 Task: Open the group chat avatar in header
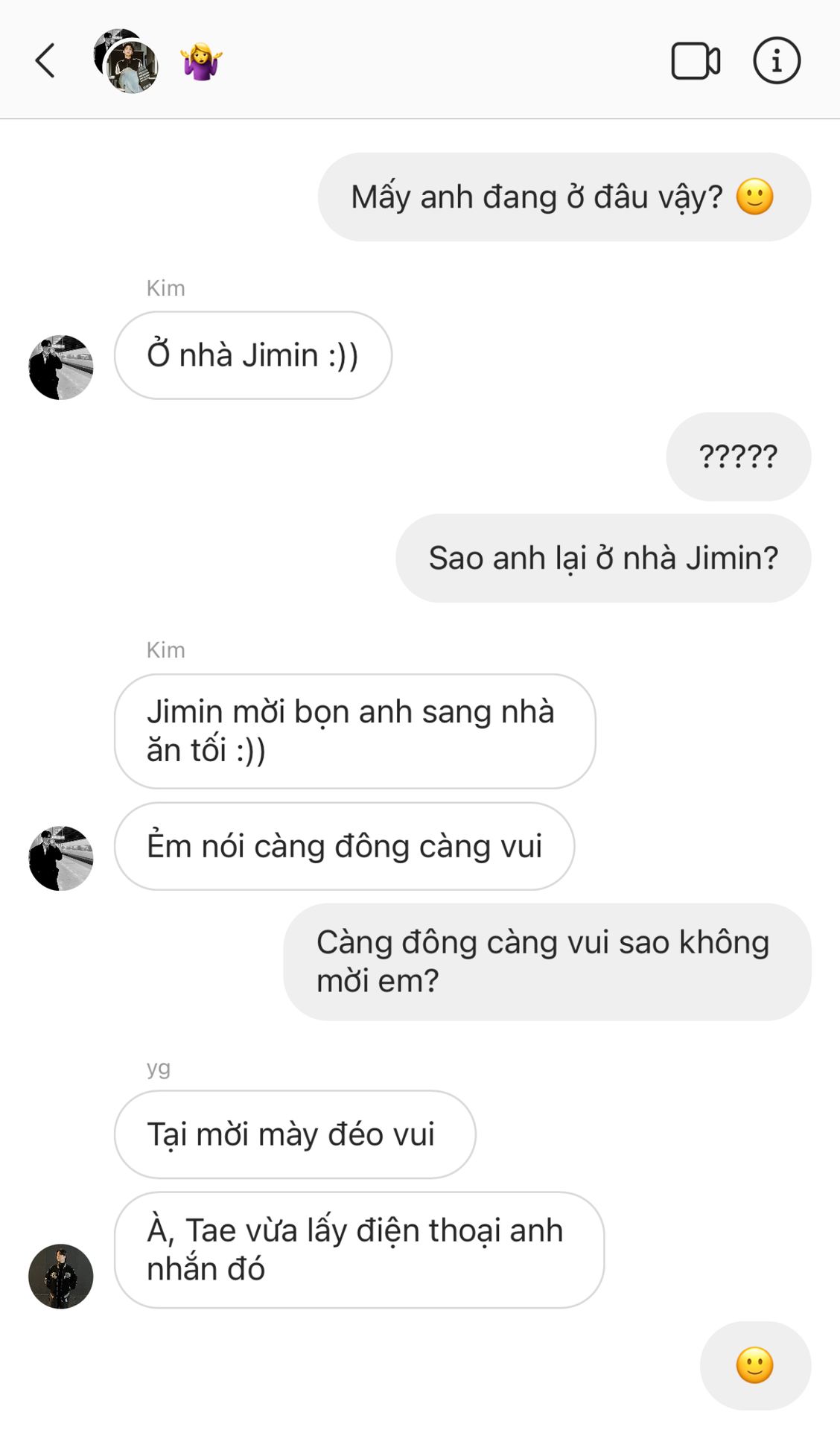tap(126, 61)
